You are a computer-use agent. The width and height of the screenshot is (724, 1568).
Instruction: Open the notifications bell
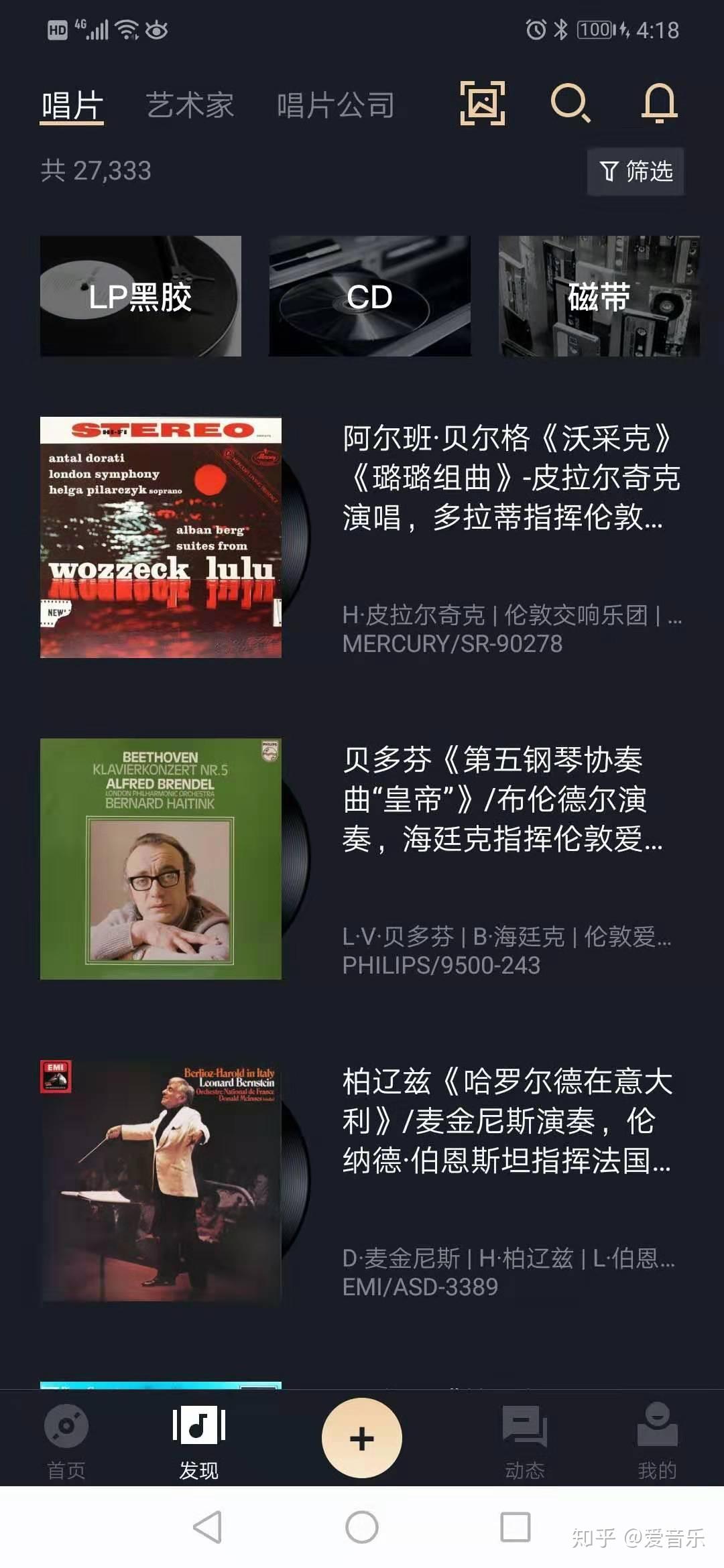tap(660, 103)
